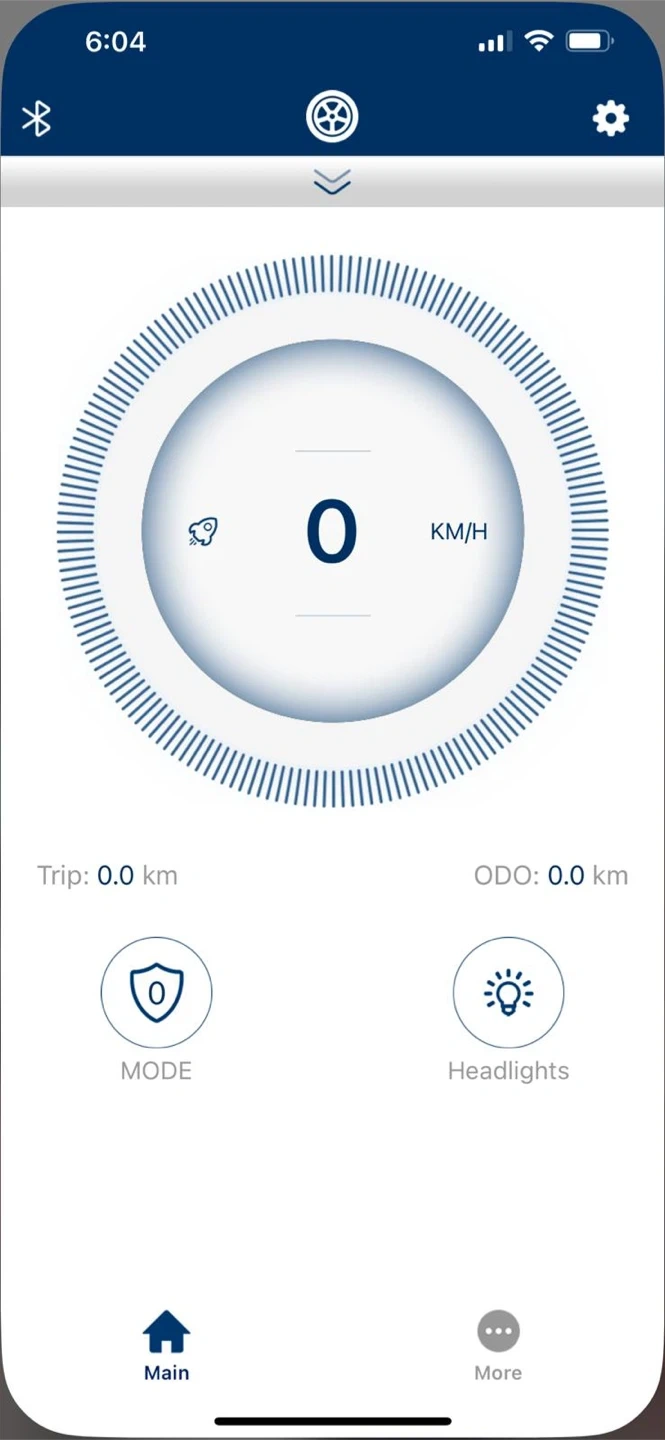Toggle the Headlights
Viewport: 665px width, 1440px height.
pyautogui.click(x=508, y=992)
